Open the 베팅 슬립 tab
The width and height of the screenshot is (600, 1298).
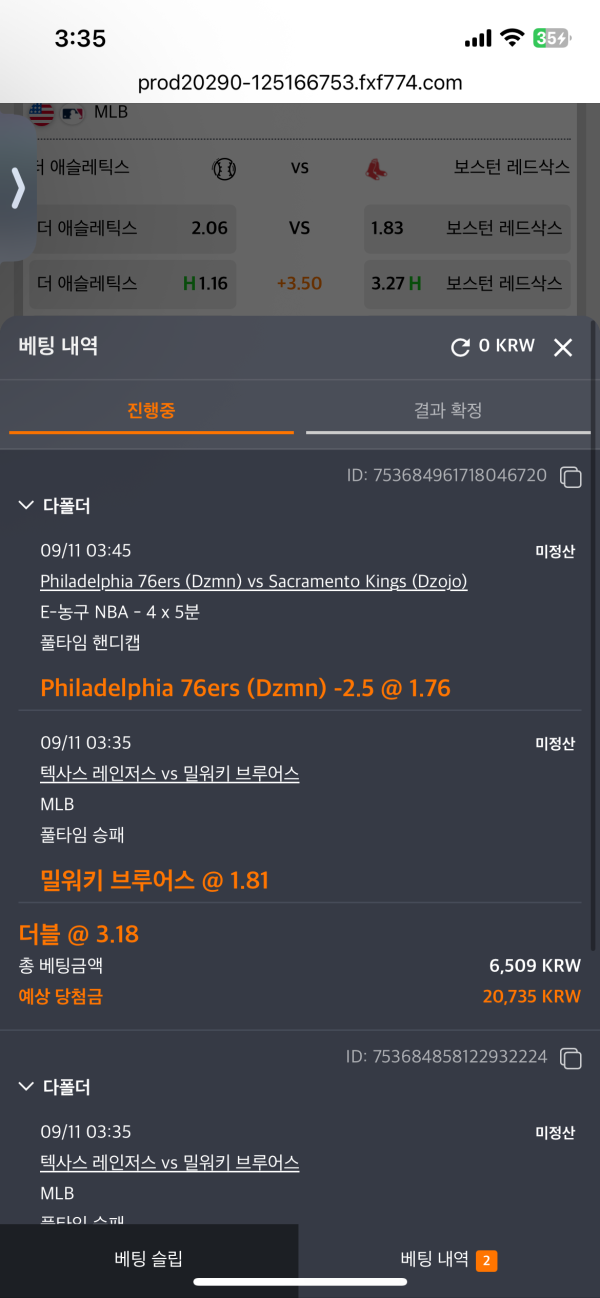coord(149,1259)
